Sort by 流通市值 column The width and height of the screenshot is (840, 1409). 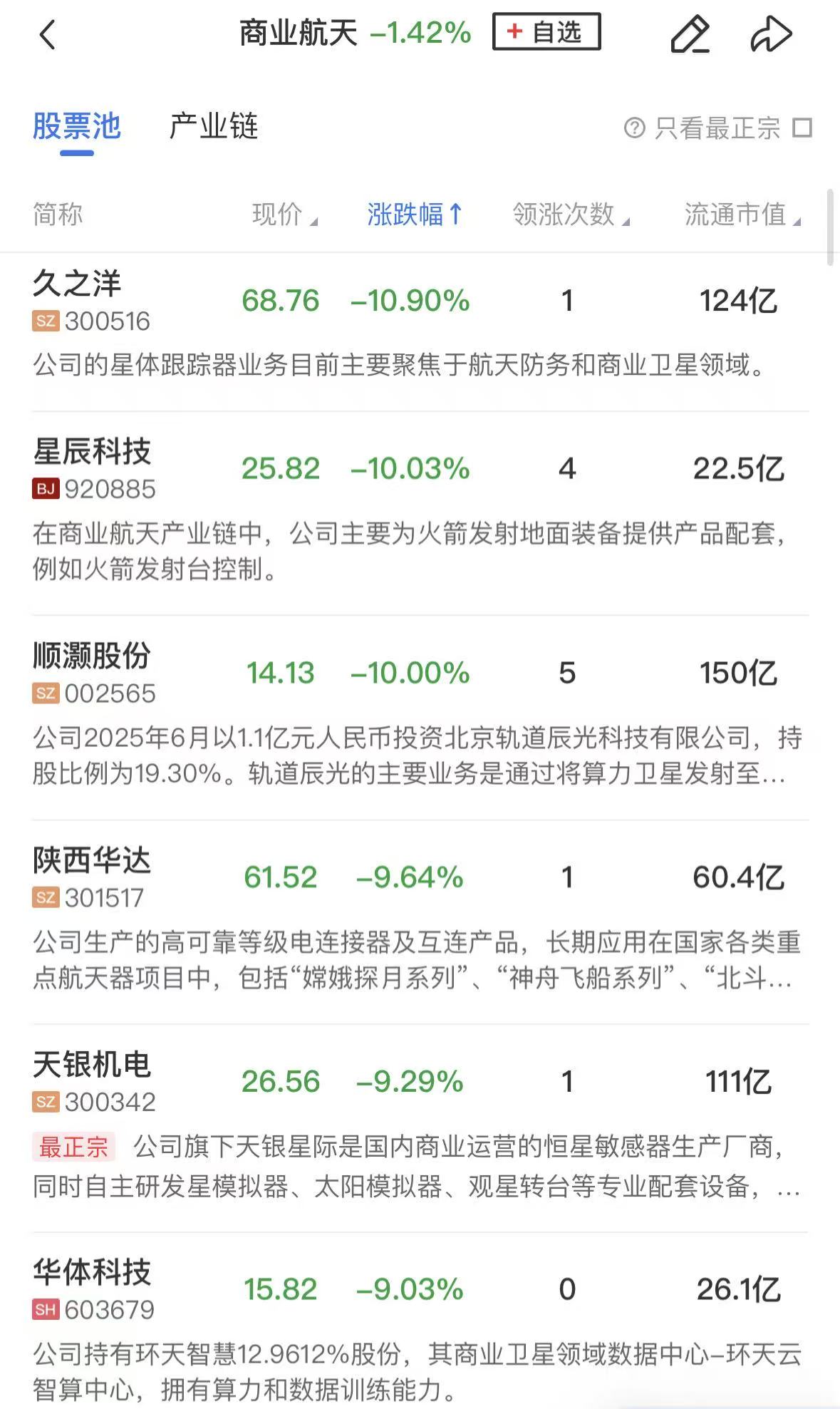click(x=741, y=215)
